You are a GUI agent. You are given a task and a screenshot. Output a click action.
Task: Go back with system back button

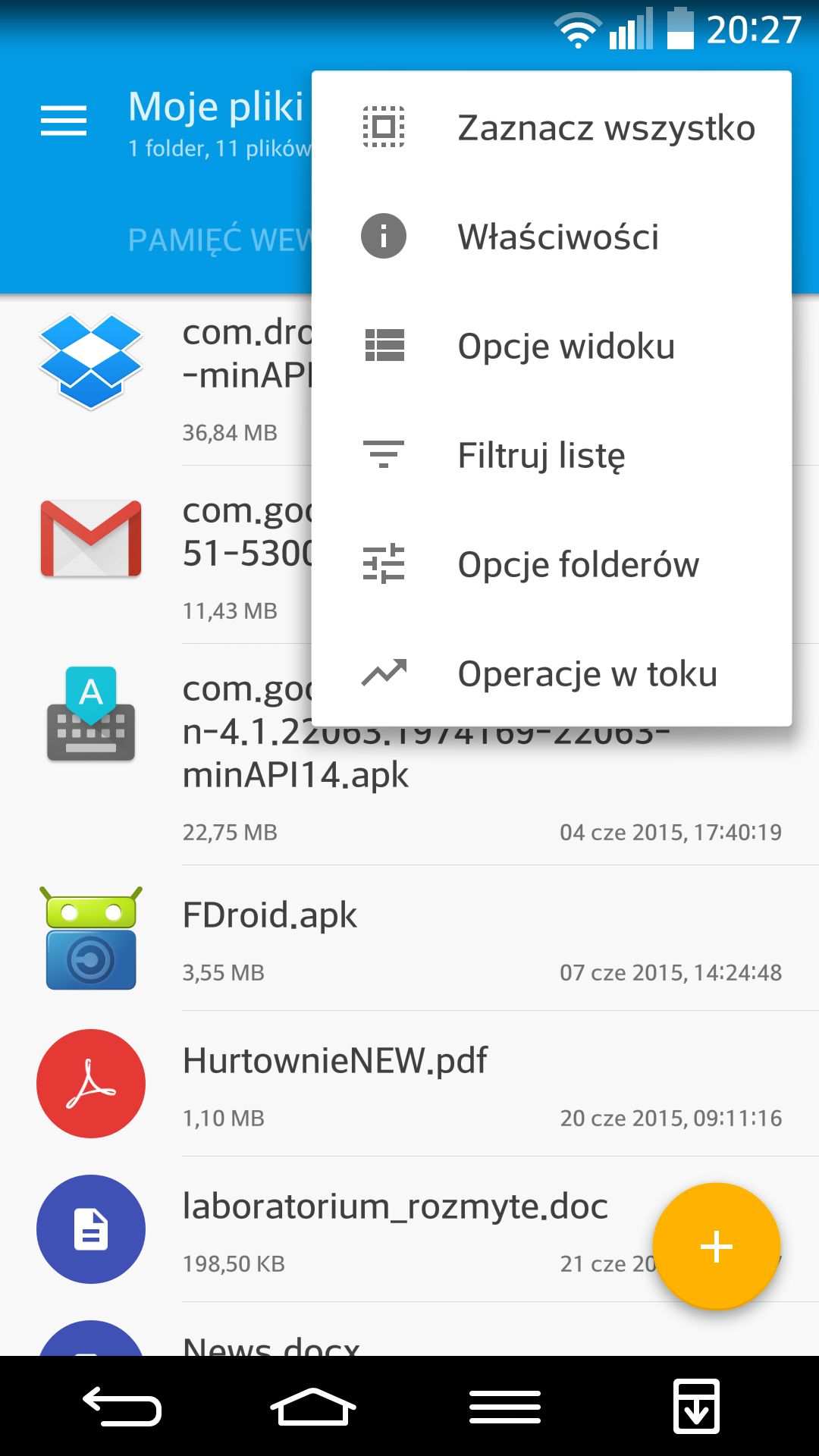[122, 1406]
